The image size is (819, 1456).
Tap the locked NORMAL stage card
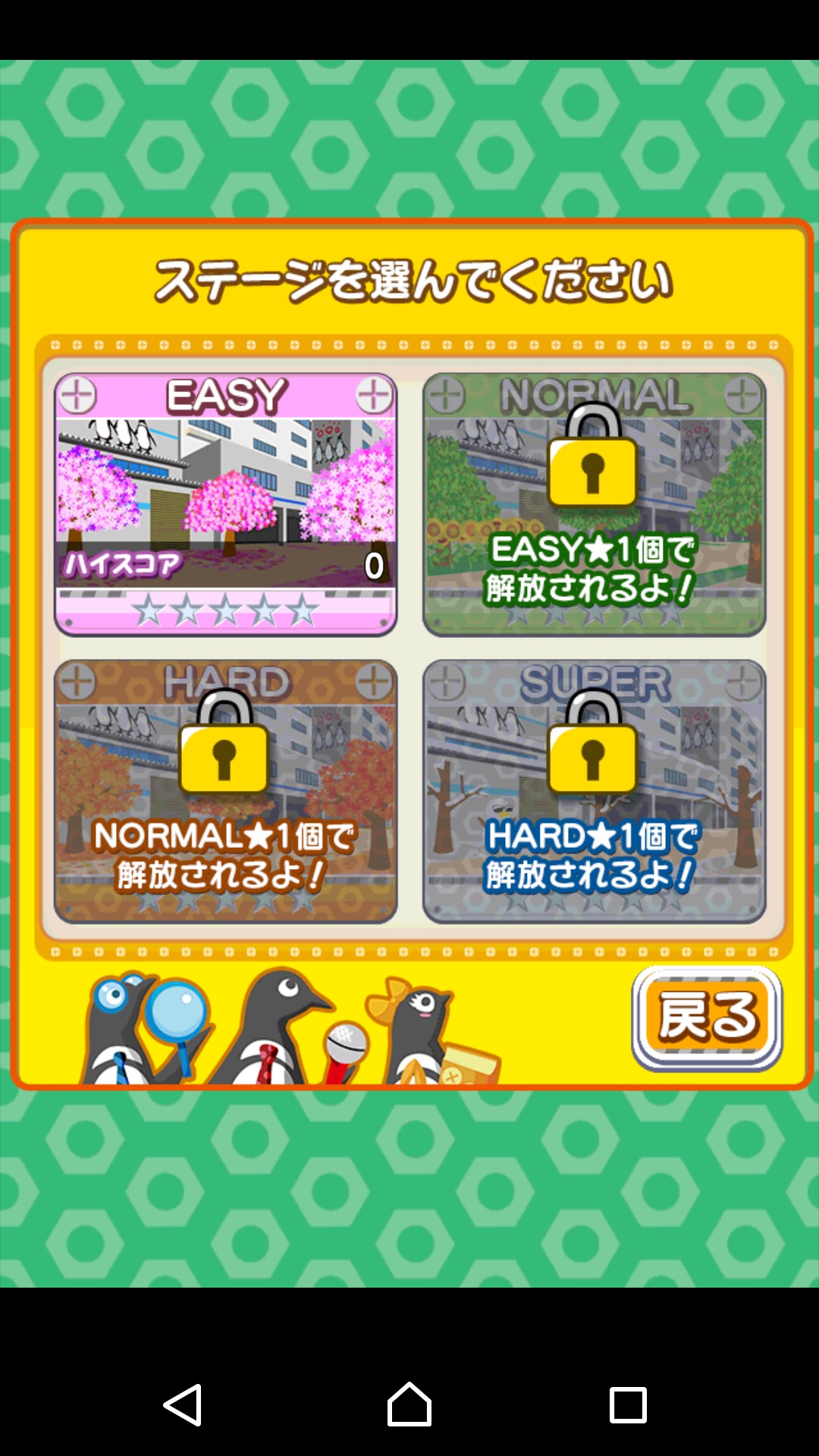click(x=594, y=504)
